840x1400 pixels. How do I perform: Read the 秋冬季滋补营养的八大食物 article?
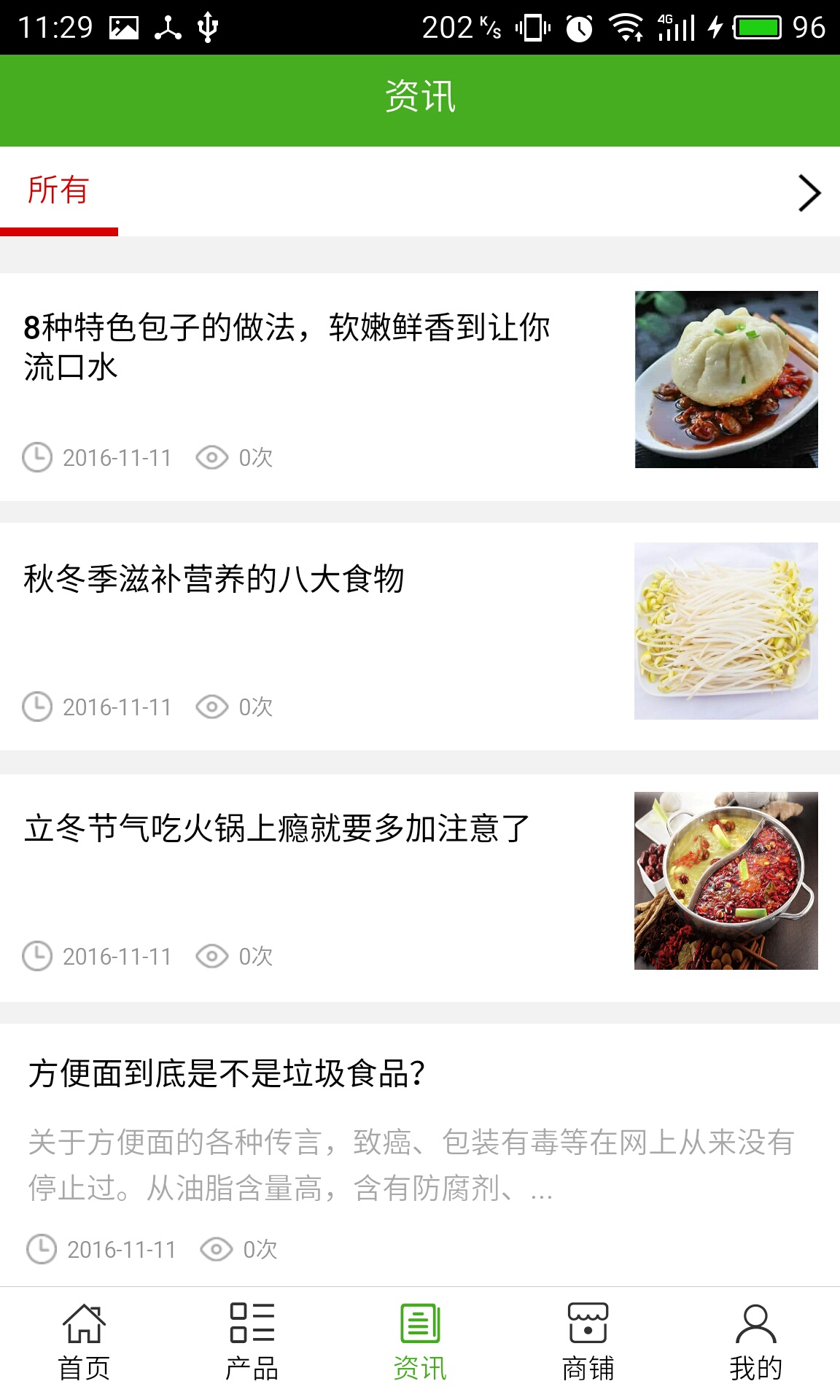pyautogui.click(x=214, y=580)
